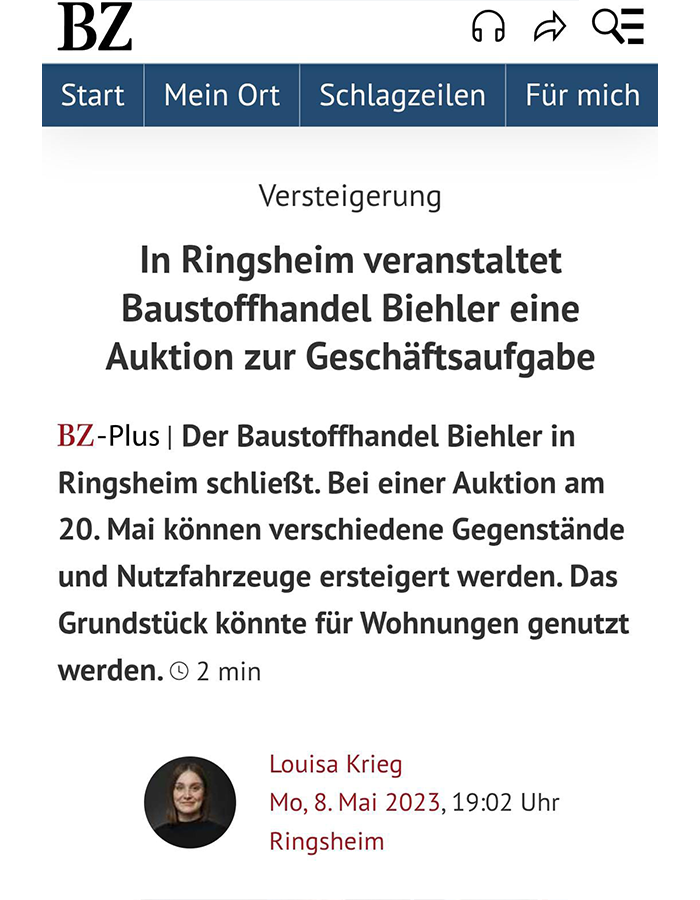Open articles from Mo, 8. Mai 2023
This screenshot has height=900, width=700.
pyautogui.click(x=354, y=802)
